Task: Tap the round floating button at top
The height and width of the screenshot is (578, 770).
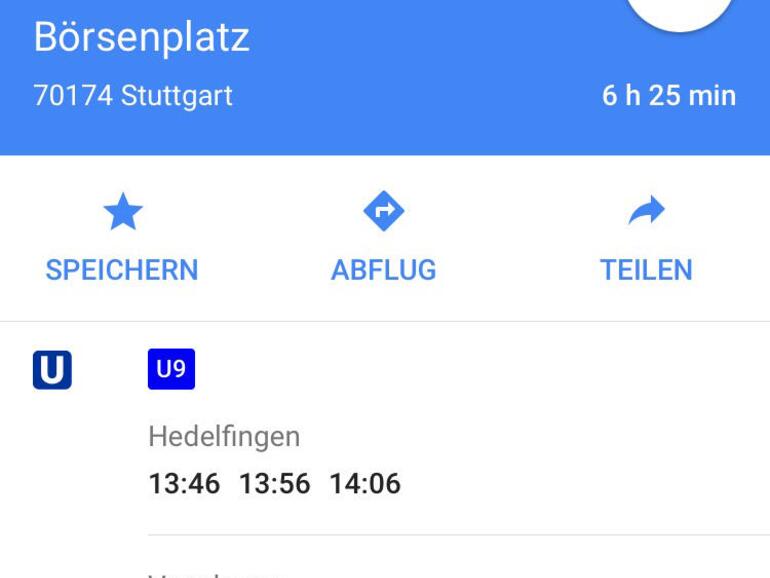Action: pyautogui.click(x=680, y=10)
